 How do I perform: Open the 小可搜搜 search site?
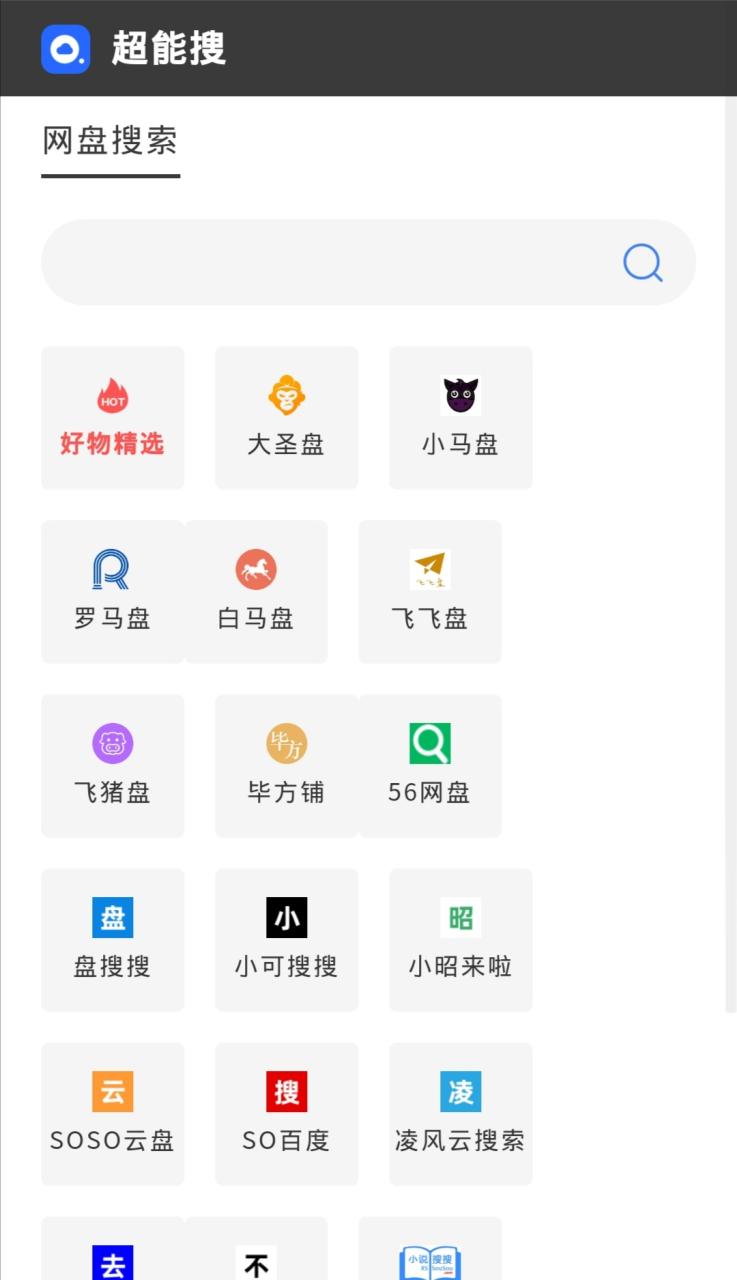(x=286, y=940)
